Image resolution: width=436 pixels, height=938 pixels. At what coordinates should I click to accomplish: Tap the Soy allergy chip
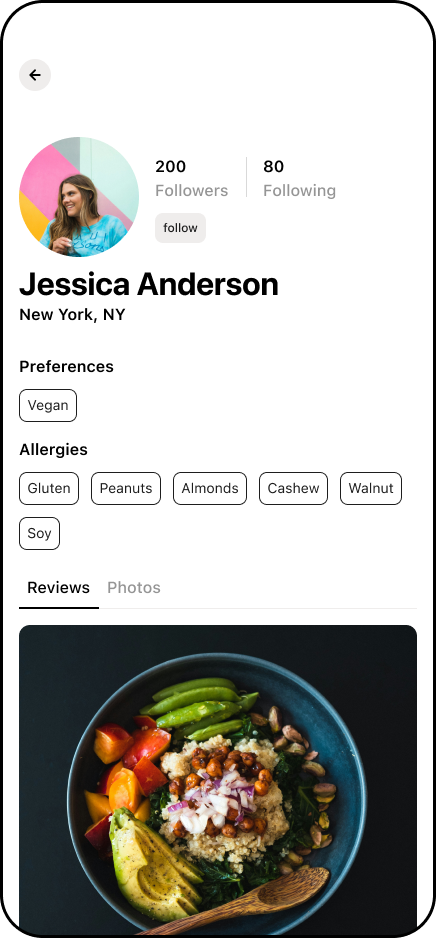[x=39, y=534]
